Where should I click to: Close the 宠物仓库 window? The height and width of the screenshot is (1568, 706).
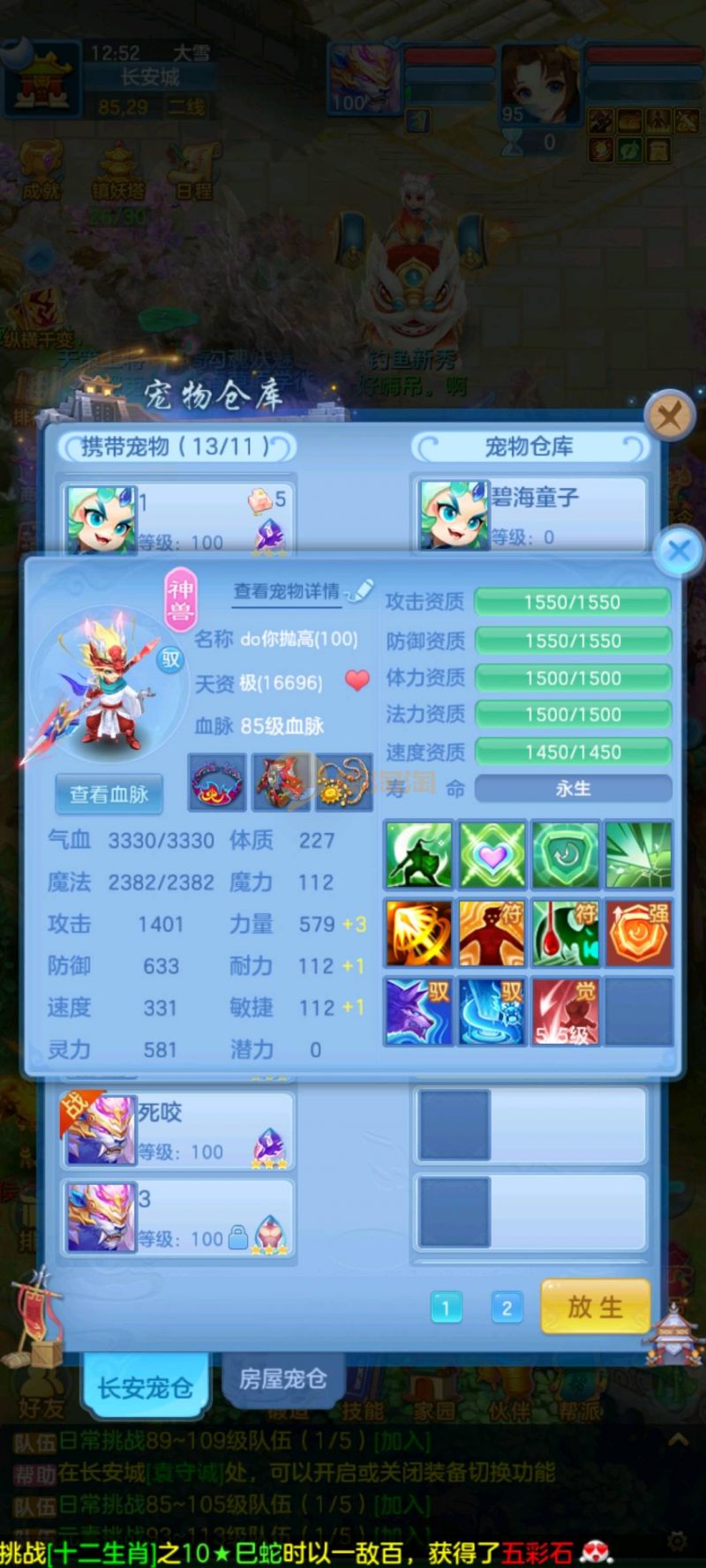(669, 414)
